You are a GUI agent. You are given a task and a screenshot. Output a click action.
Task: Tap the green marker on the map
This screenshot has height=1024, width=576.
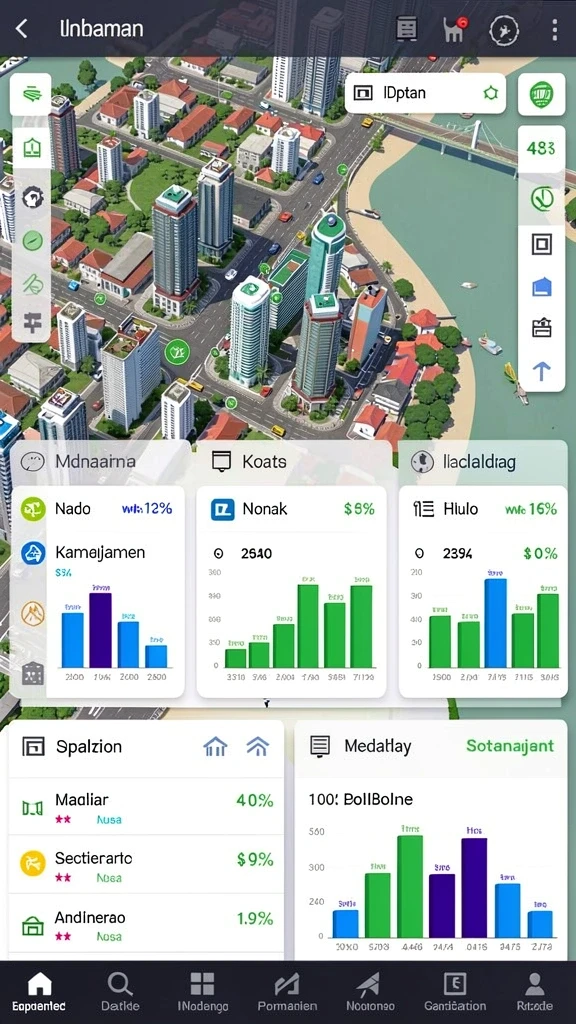coord(176,353)
